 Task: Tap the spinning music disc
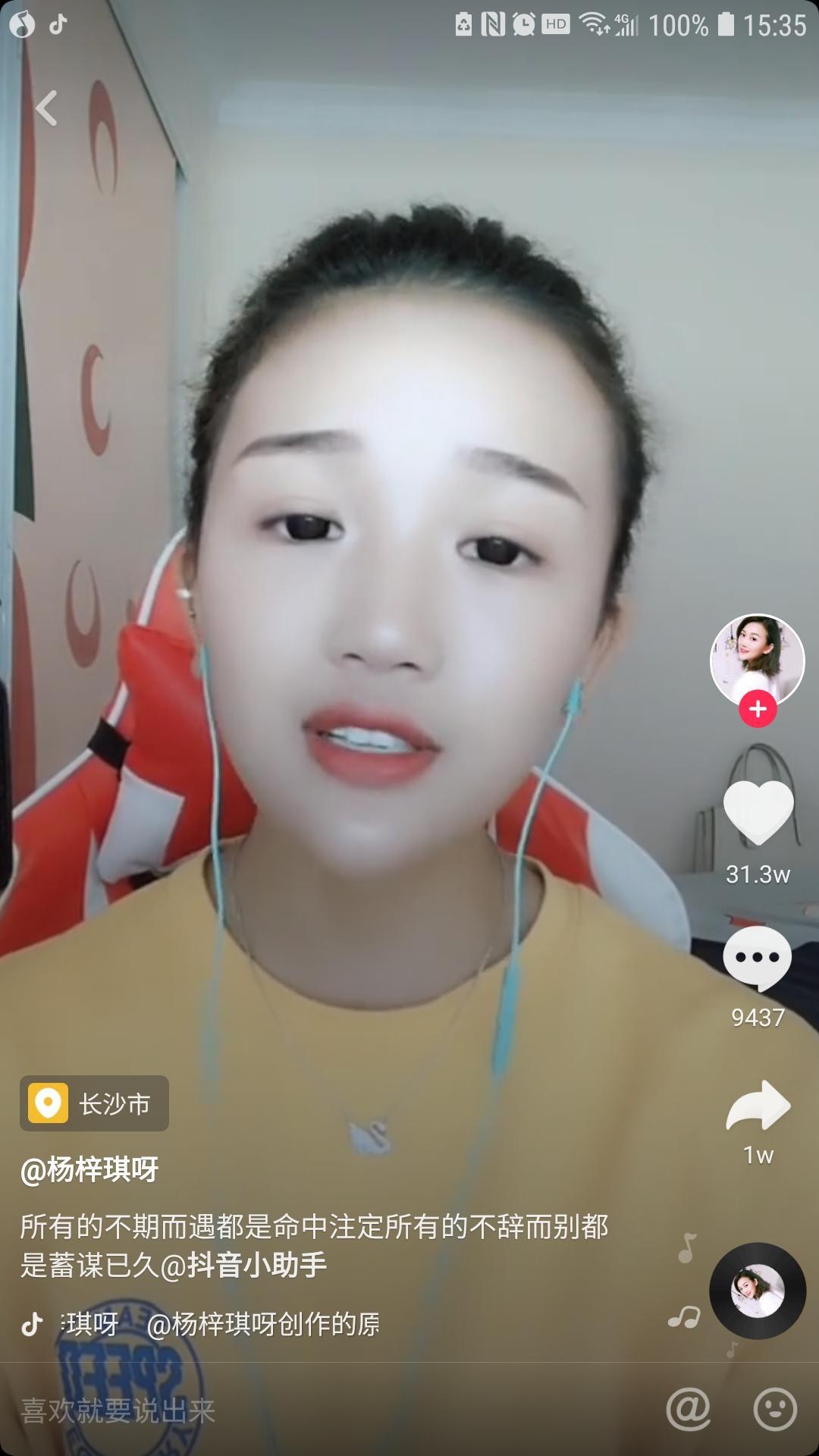(757, 1291)
